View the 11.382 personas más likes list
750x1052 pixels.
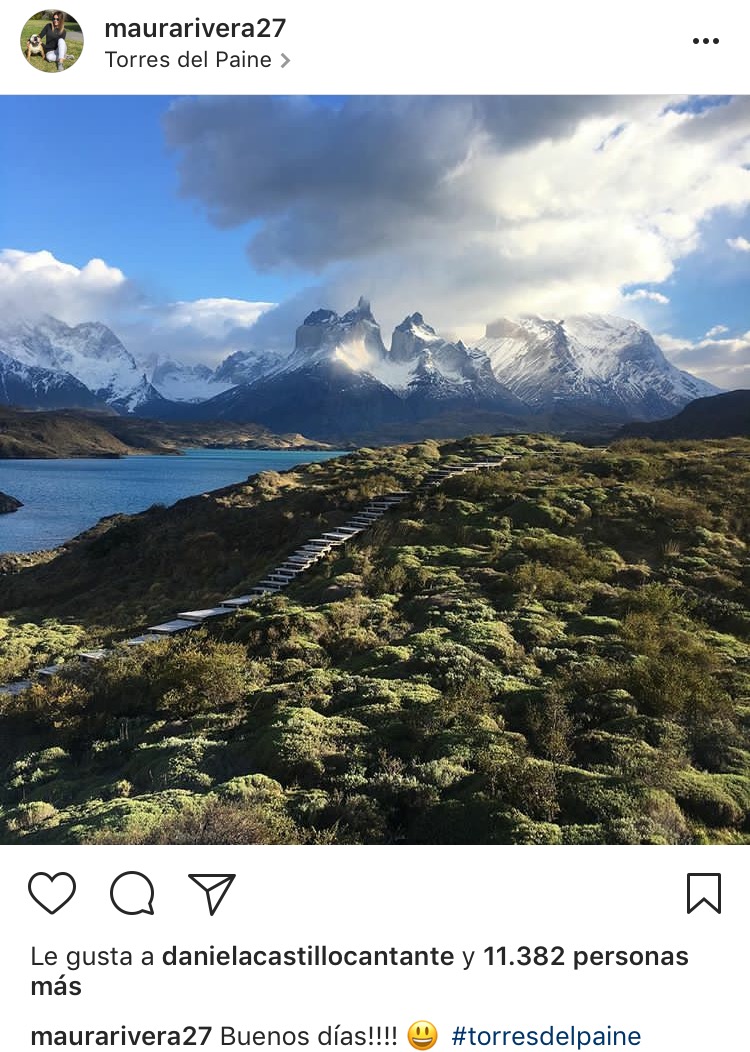pos(585,957)
